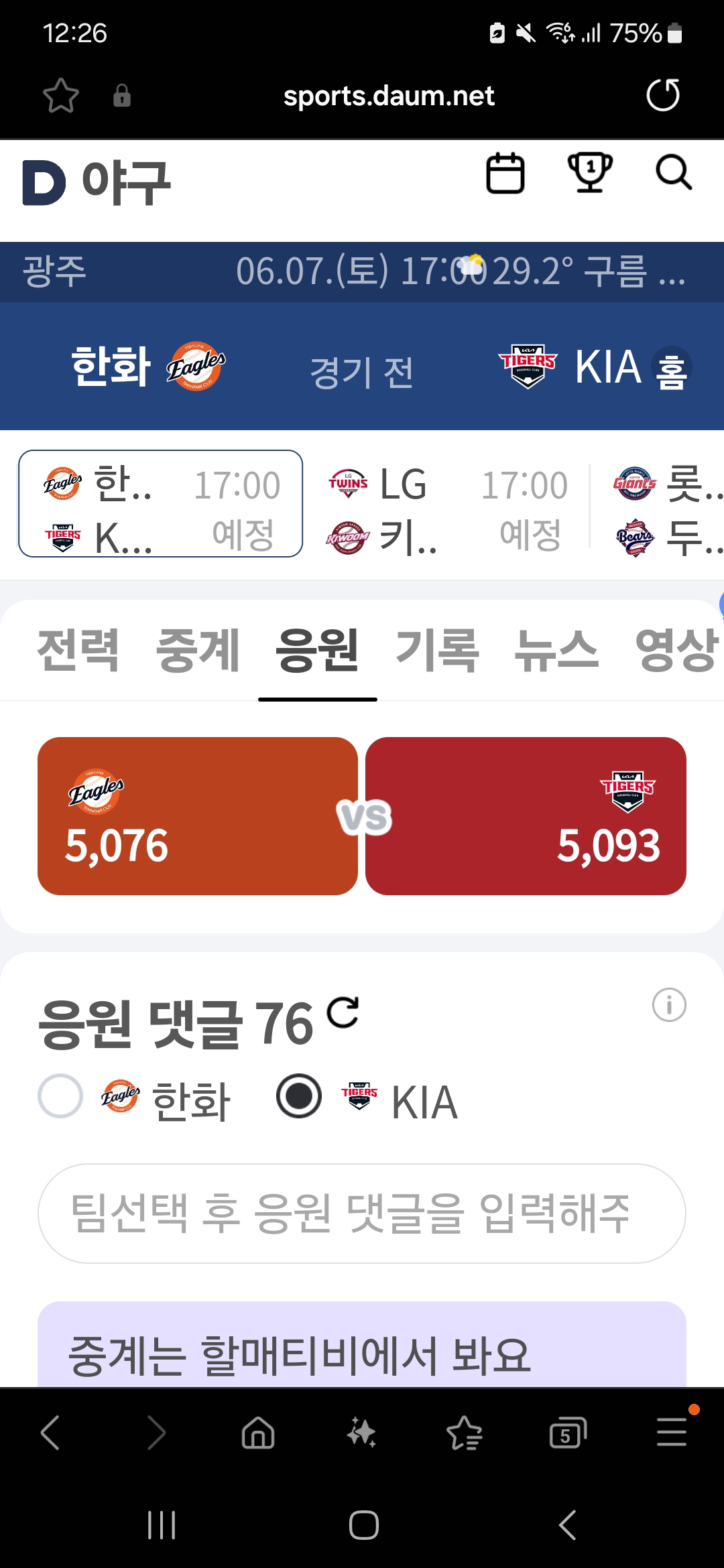Tap the search magnifier icon
This screenshot has height=1568, width=724.
point(673,173)
